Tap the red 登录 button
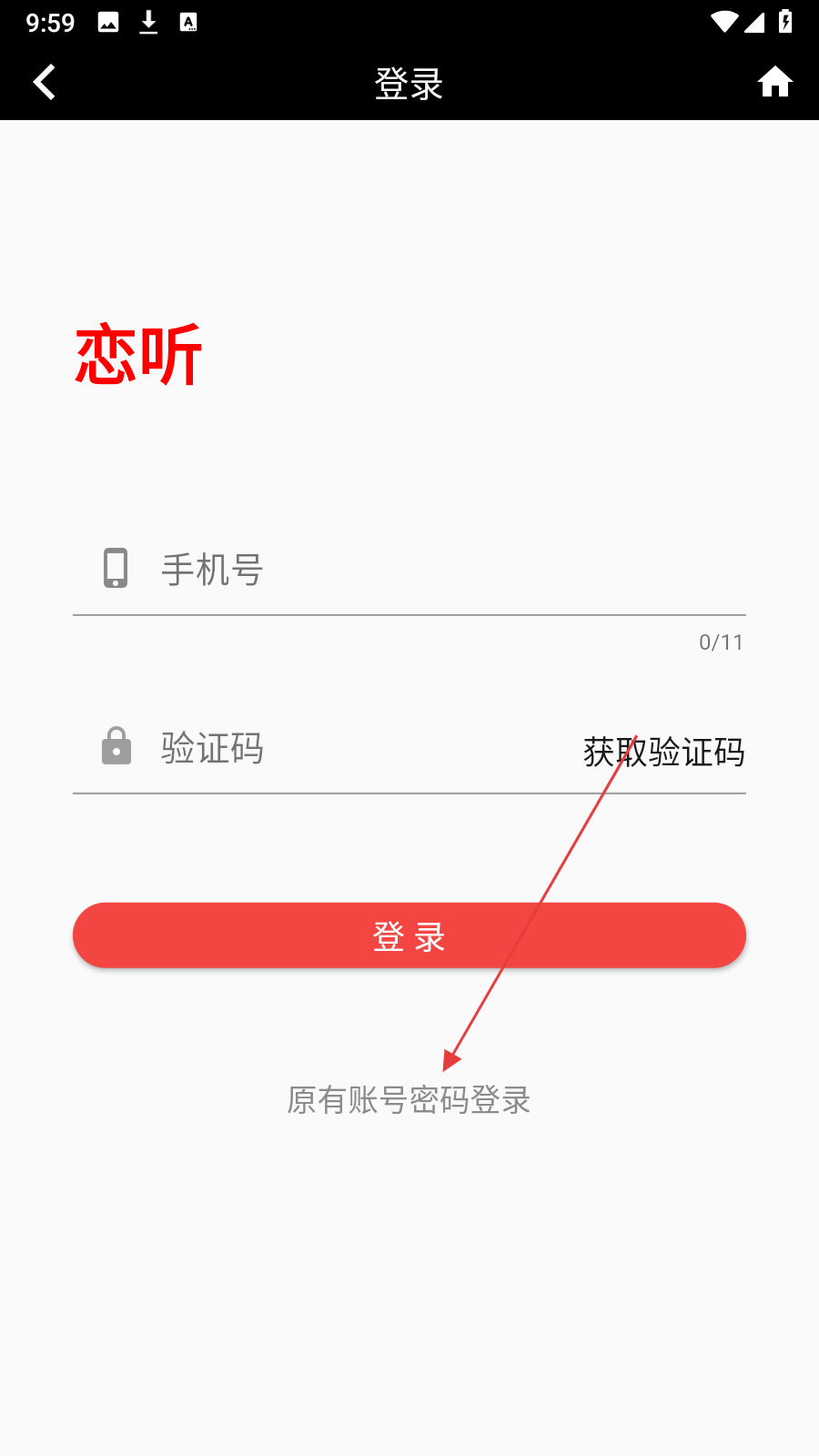The width and height of the screenshot is (819, 1456). (x=409, y=935)
